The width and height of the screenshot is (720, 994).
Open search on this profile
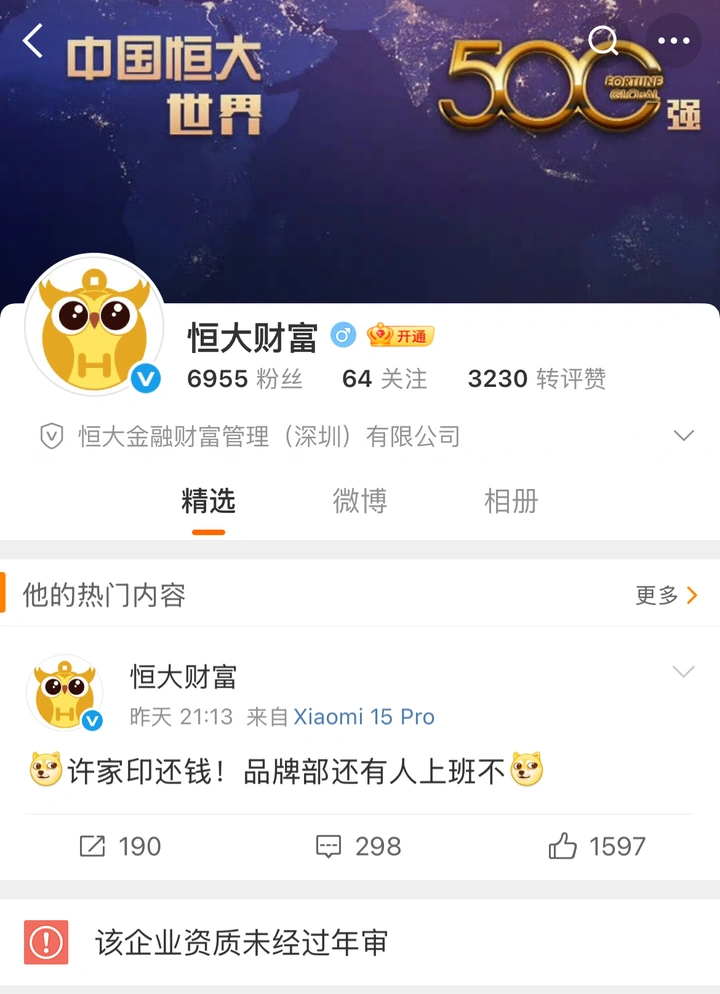point(603,42)
